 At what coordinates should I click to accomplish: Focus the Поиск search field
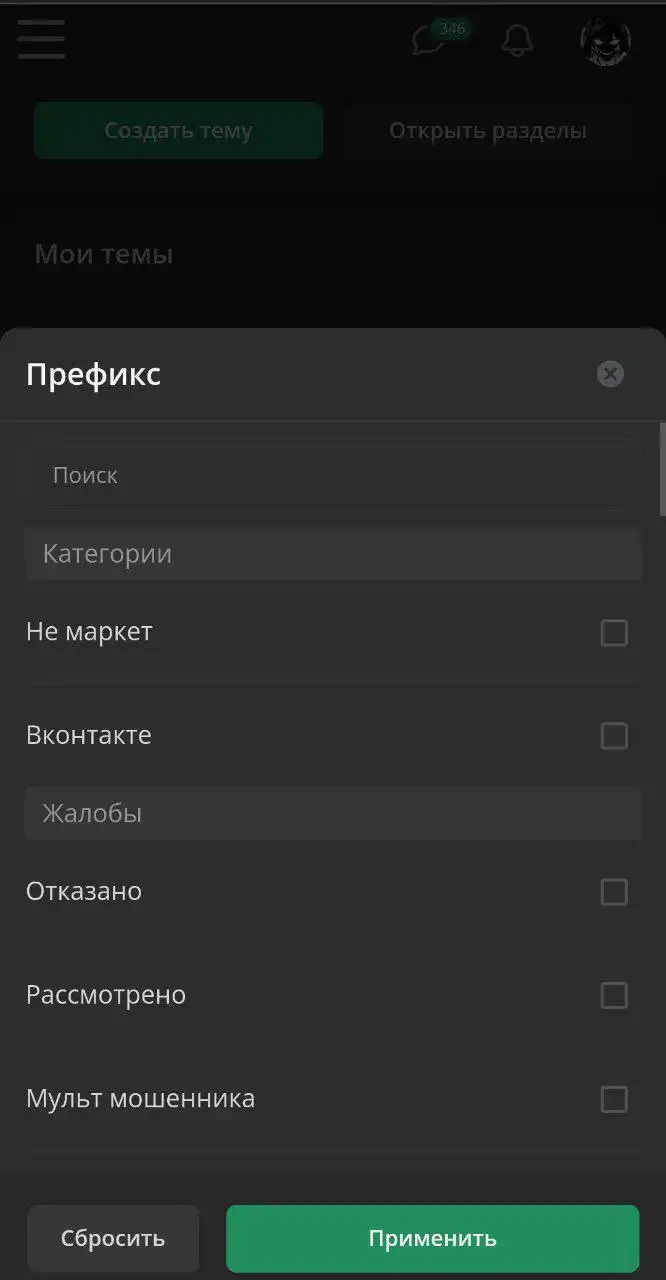[333, 475]
